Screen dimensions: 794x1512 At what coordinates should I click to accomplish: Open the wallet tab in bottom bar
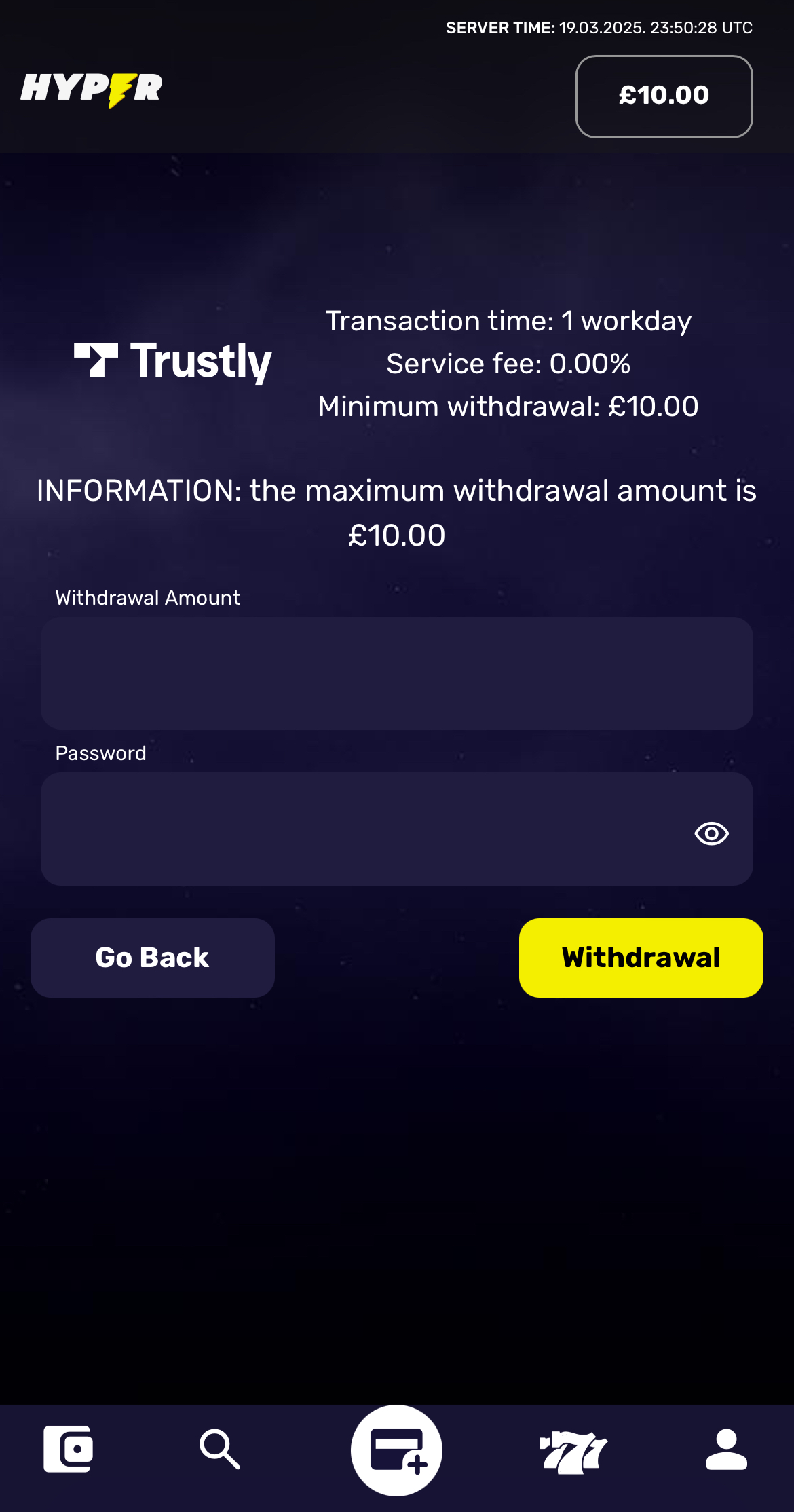pyautogui.click(x=69, y=1449)
